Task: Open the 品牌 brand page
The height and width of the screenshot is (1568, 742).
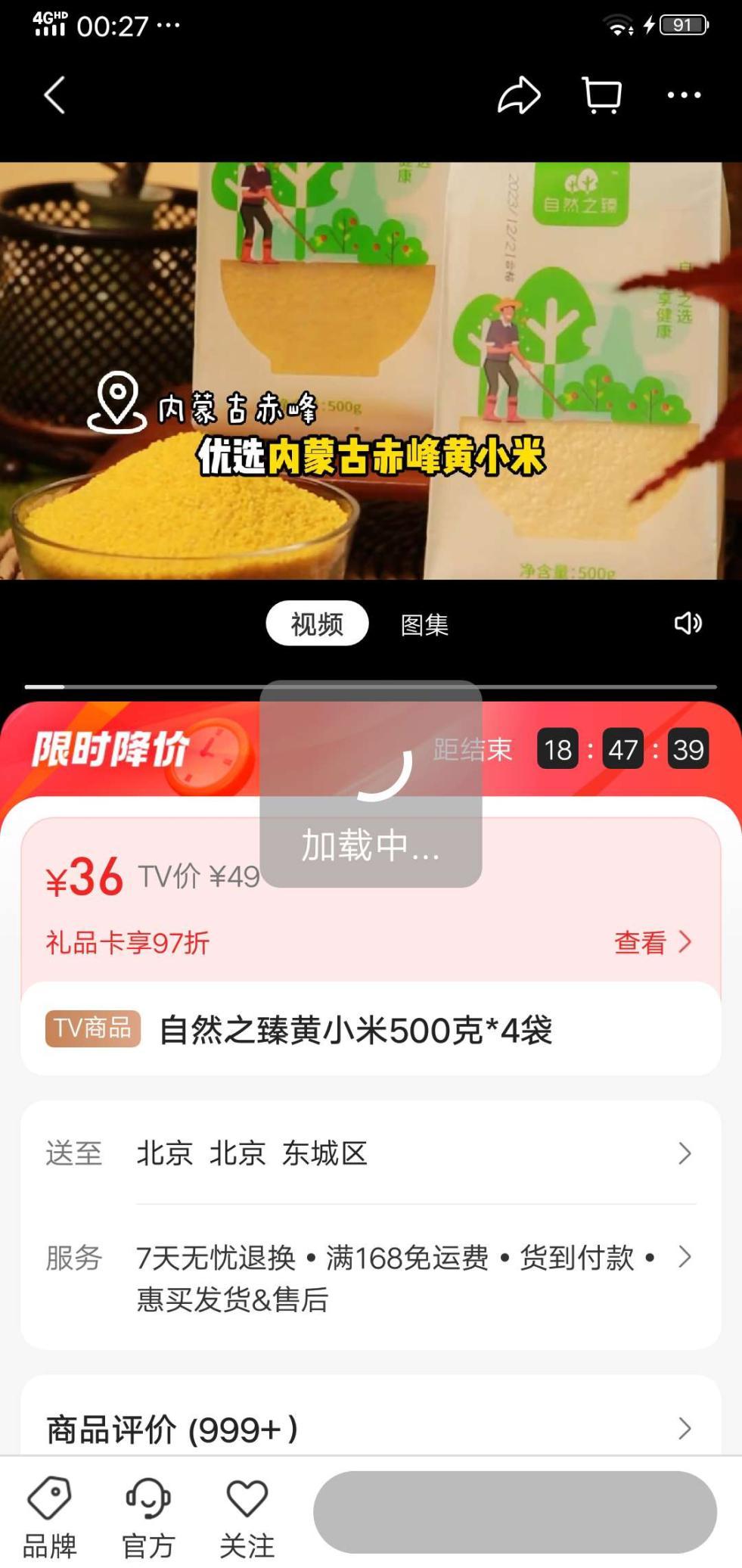Action: coord(50,1517)
